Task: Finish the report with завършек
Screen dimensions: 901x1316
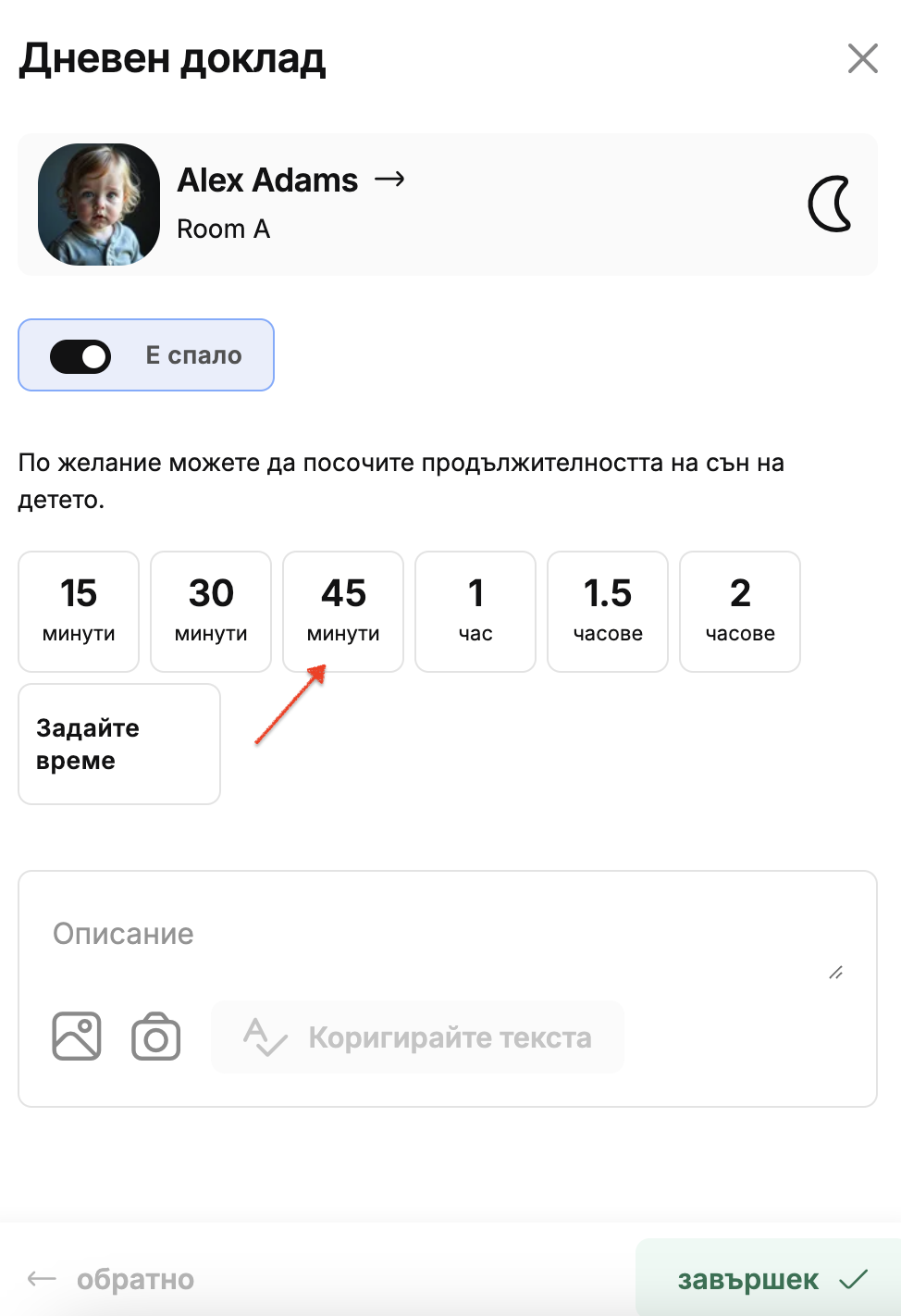Action: tap(770, 1279)
